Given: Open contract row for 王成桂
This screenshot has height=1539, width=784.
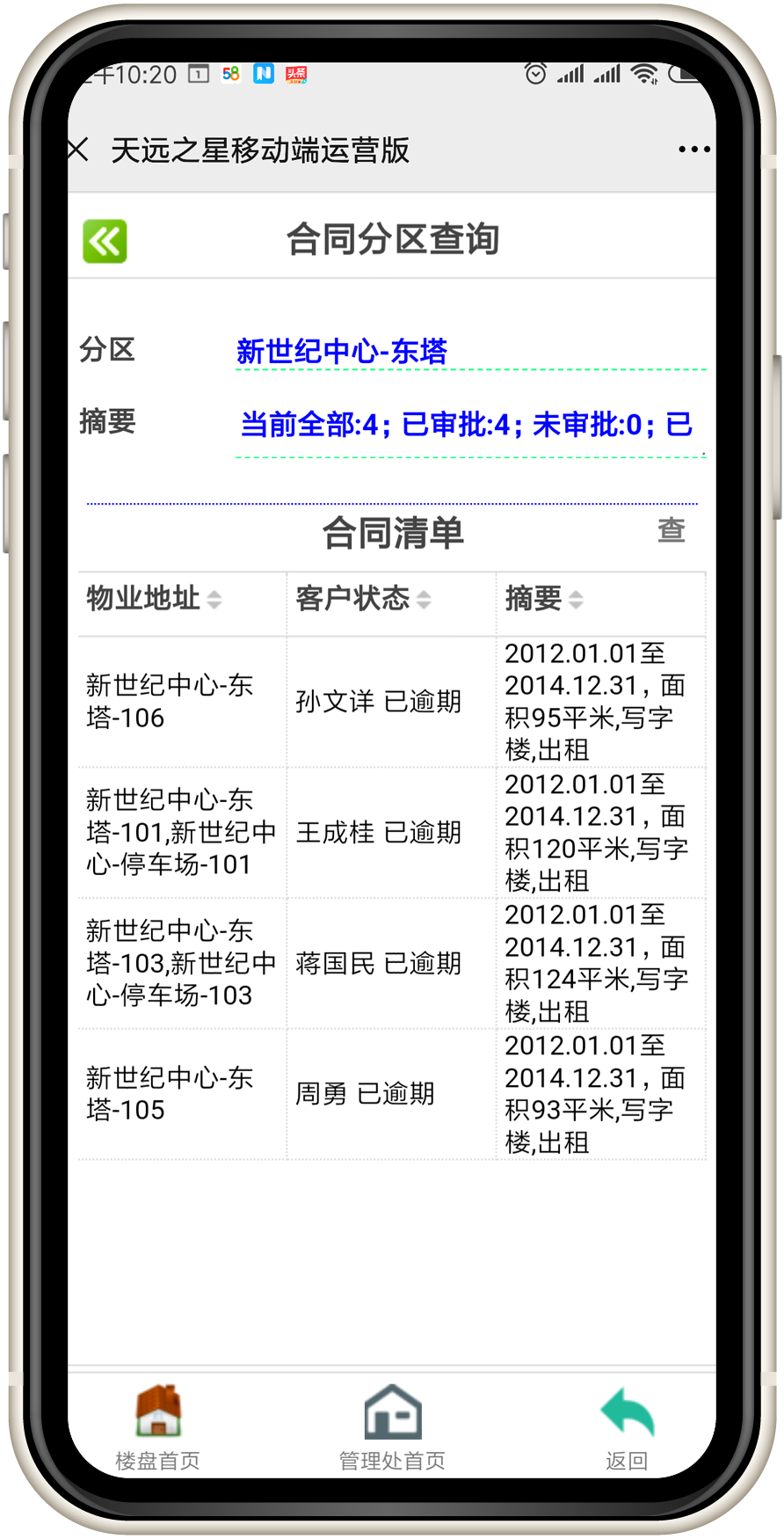Looking at the screenshot, I should click(x=378, y=832).
